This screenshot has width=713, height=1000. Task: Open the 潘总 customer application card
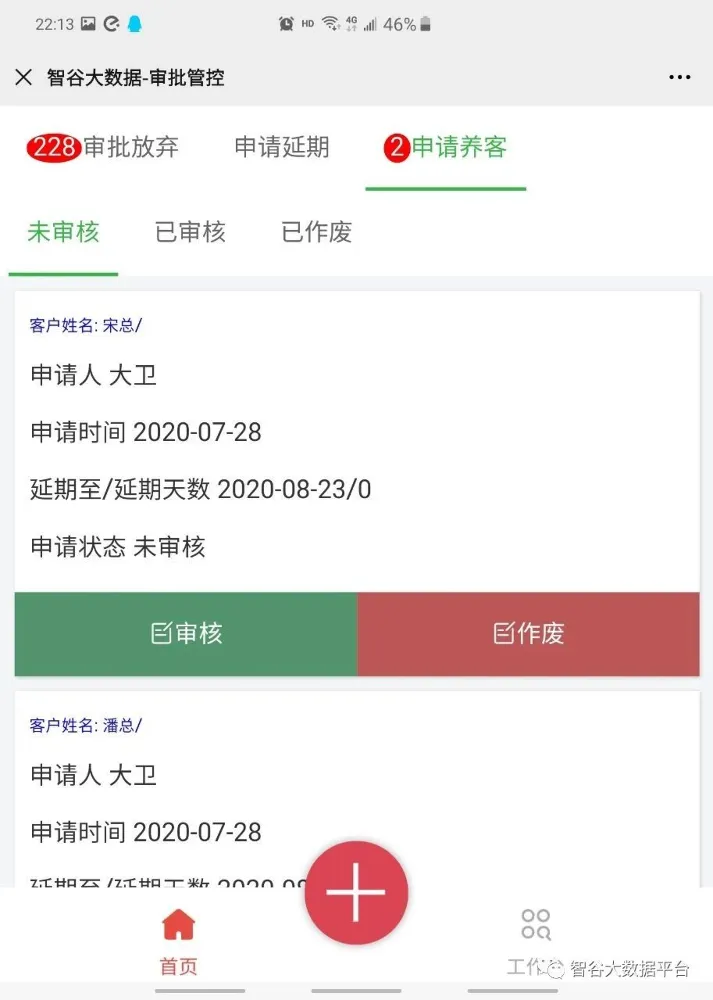click(x=356, y=780)
